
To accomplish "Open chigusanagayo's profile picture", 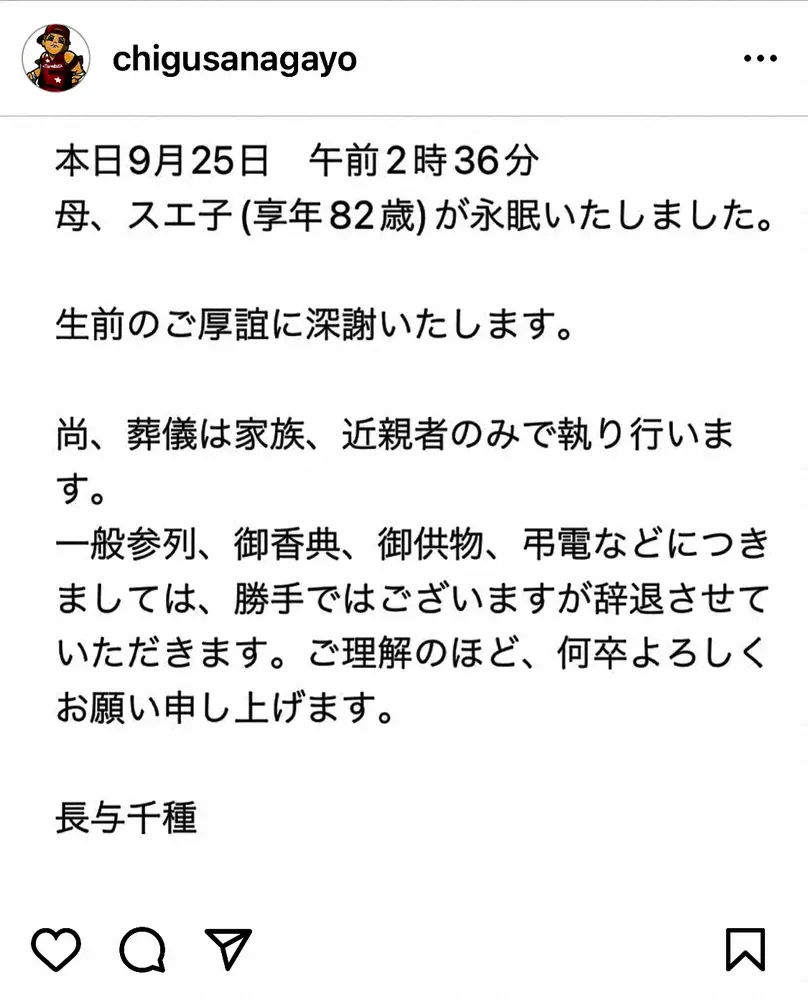I will [x=56, y=59].
